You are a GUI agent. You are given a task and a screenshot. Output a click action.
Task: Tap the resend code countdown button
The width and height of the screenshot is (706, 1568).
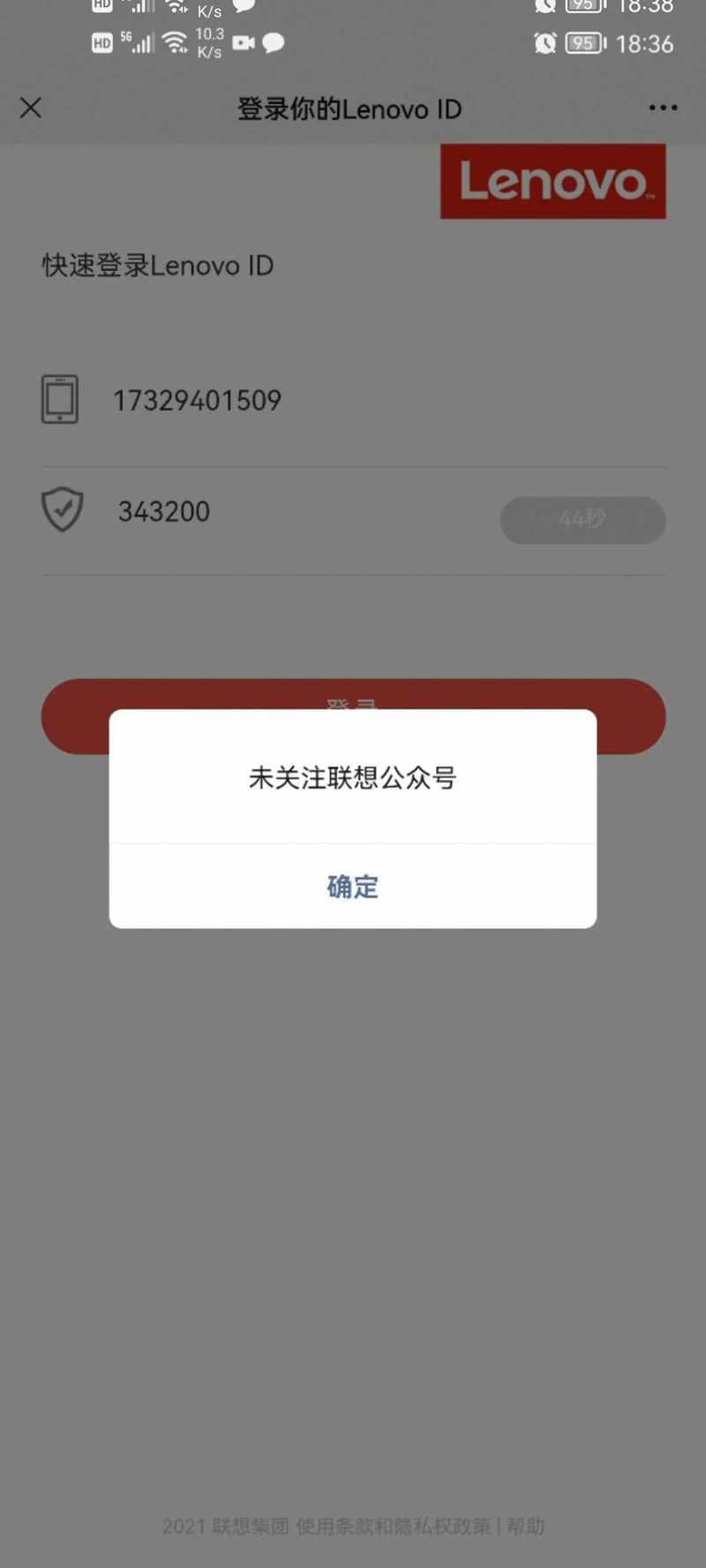(x=582, y=520)
